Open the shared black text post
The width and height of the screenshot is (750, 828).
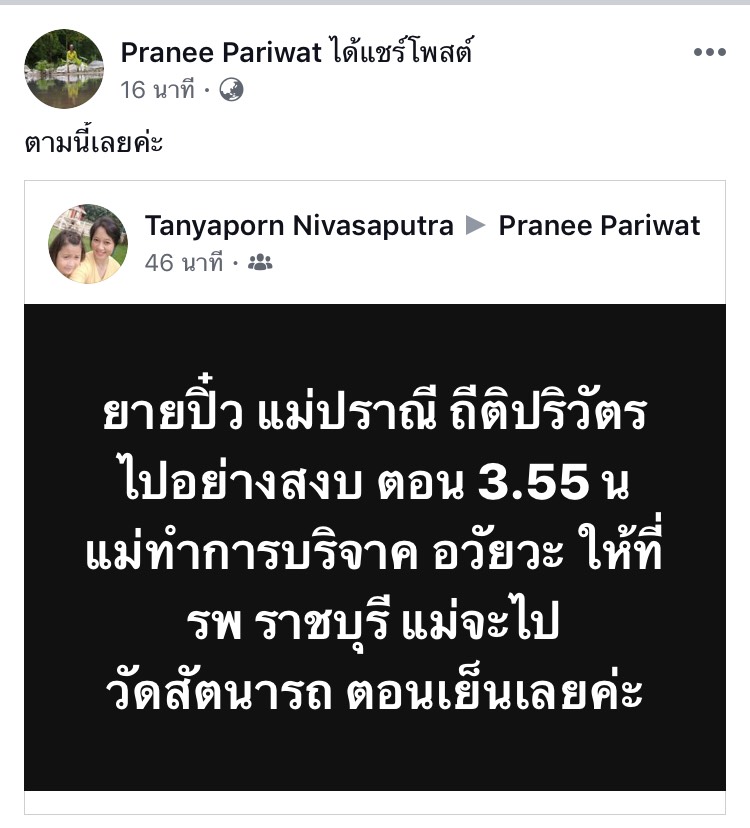(x=375, y=547)
